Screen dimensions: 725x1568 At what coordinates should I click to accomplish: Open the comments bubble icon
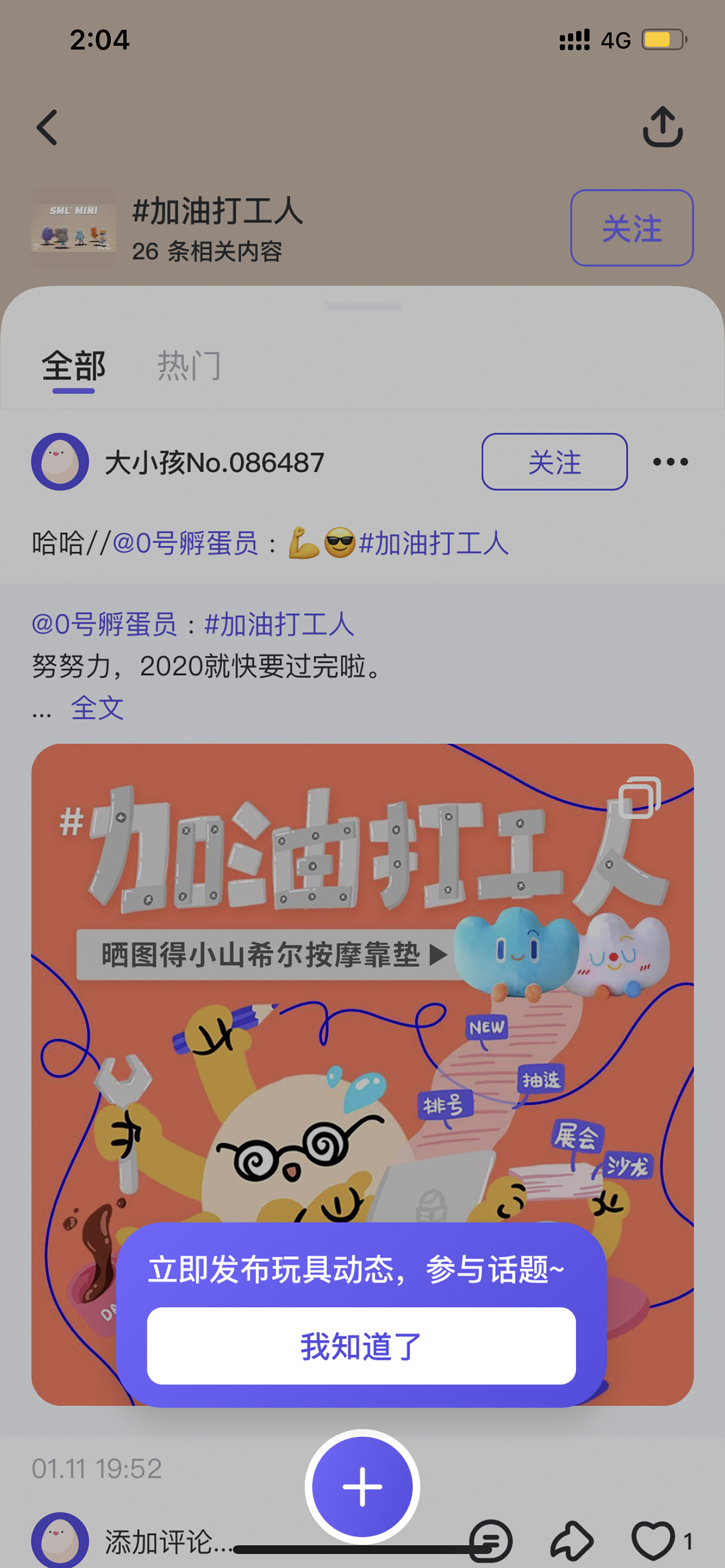click(491, 1540)
